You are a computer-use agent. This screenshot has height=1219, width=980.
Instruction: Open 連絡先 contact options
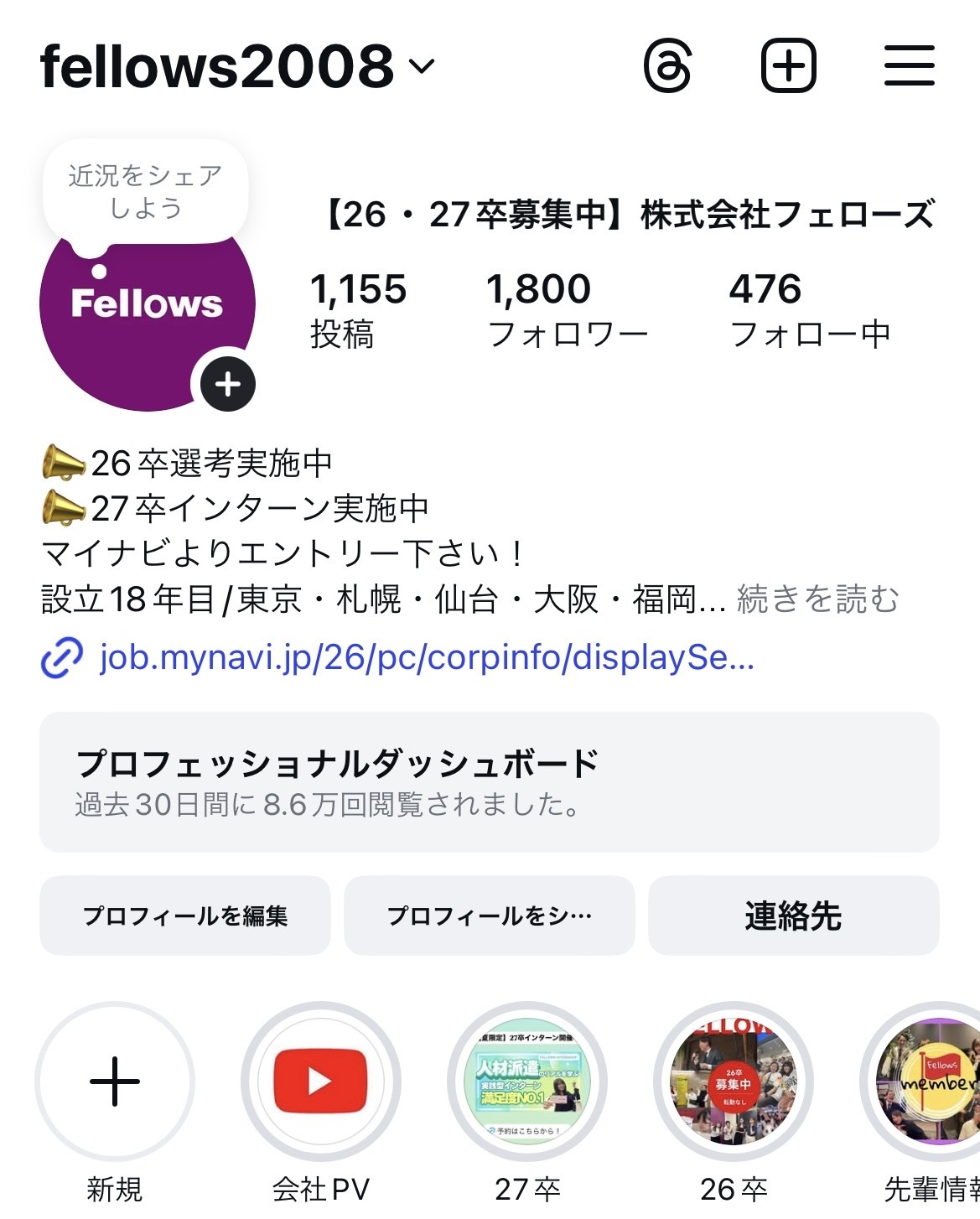pos(793,916)
